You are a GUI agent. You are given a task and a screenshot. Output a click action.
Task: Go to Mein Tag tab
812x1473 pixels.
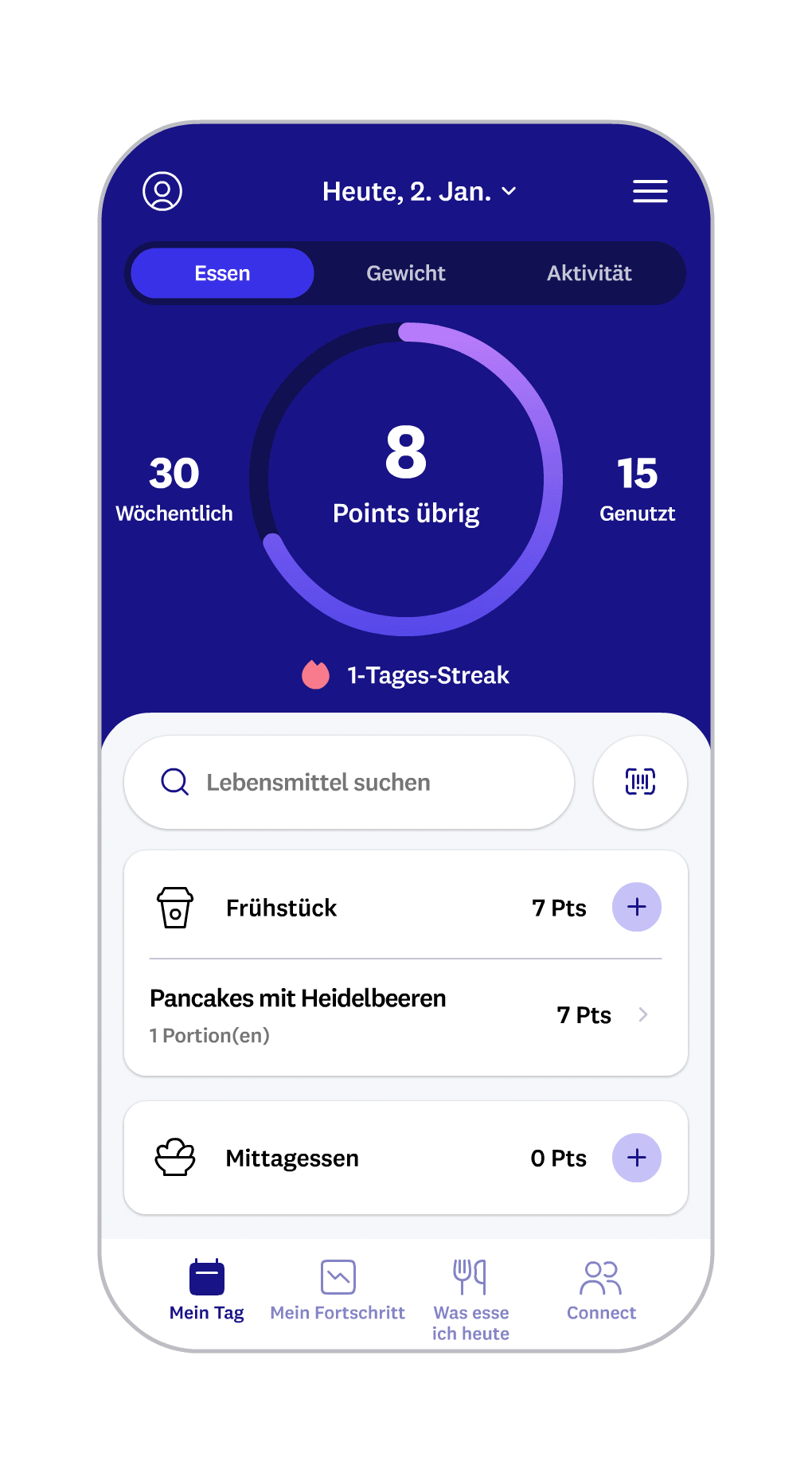[x=207, y=1291]
